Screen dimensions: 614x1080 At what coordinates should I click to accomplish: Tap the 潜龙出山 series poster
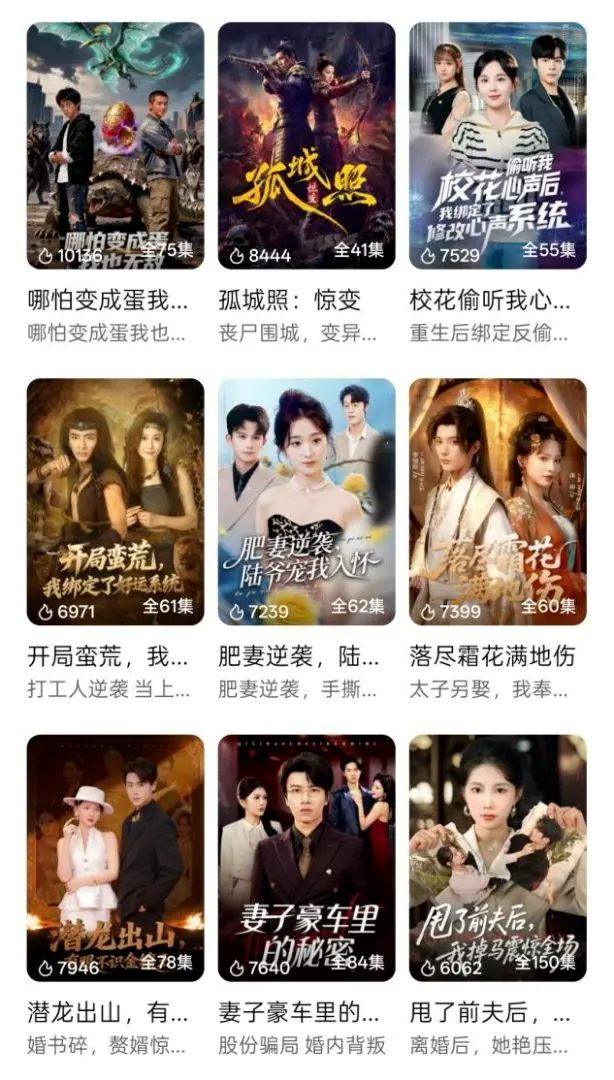tap(115, 858)
